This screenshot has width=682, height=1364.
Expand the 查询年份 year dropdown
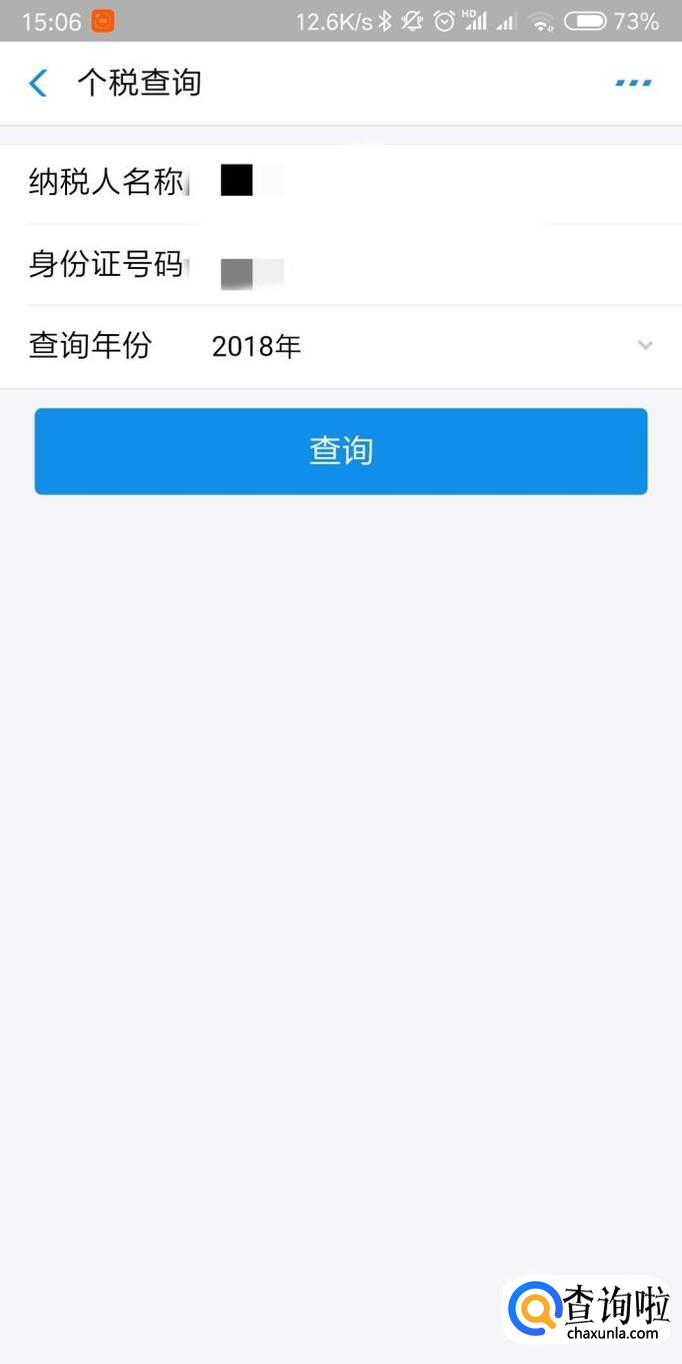[644, 346]
